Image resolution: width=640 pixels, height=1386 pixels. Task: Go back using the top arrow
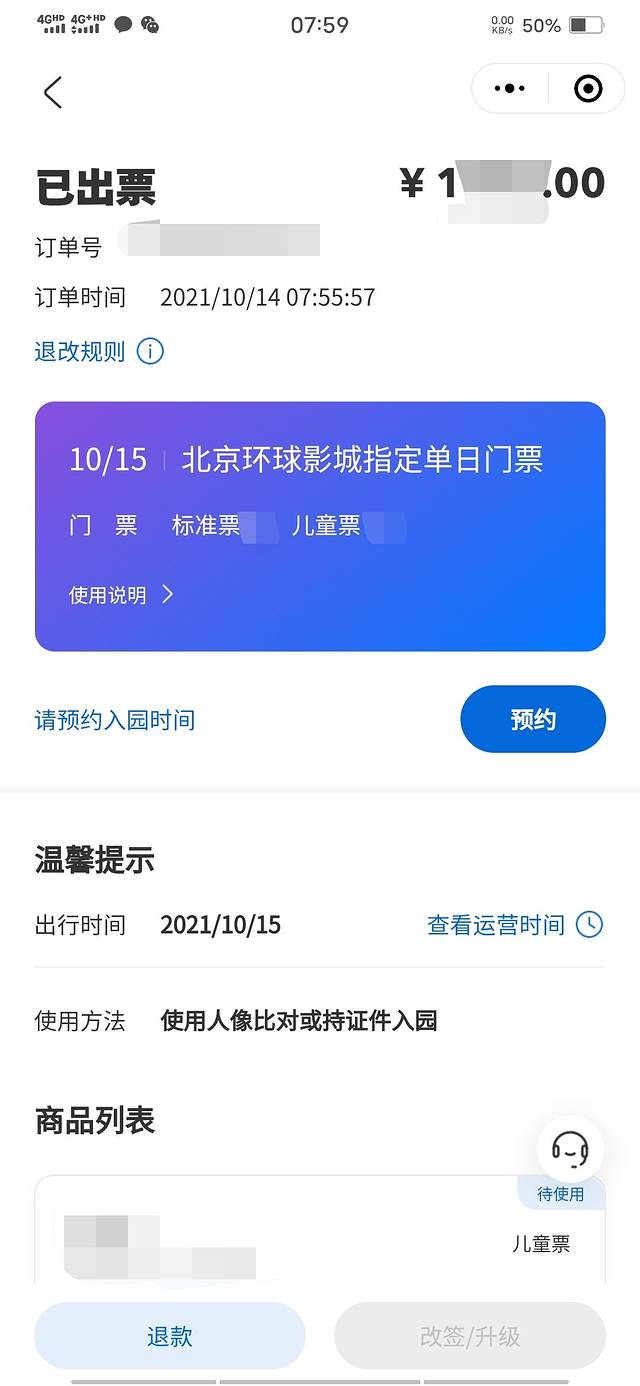53,92
